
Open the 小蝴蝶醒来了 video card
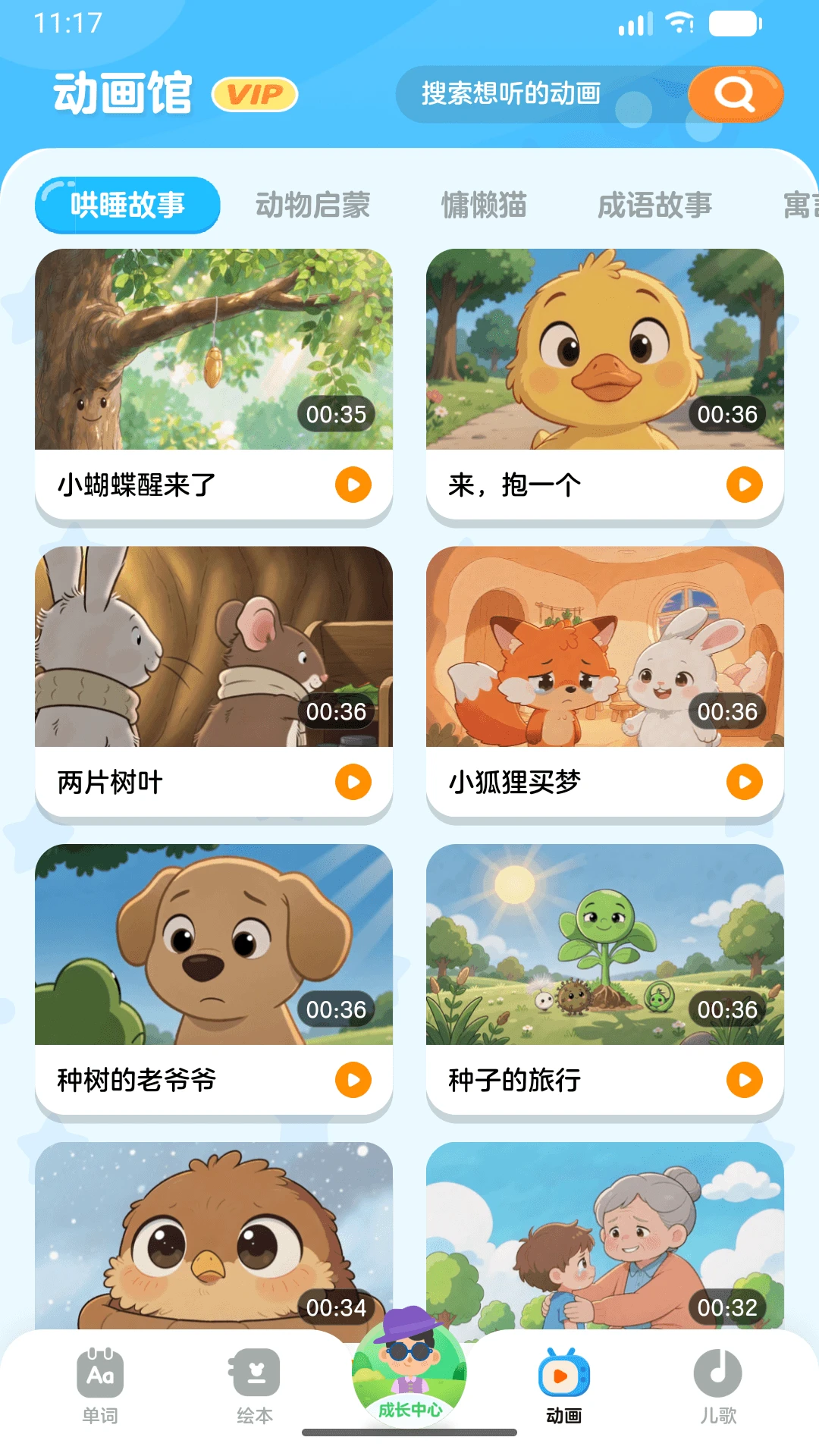pos(214,385)
